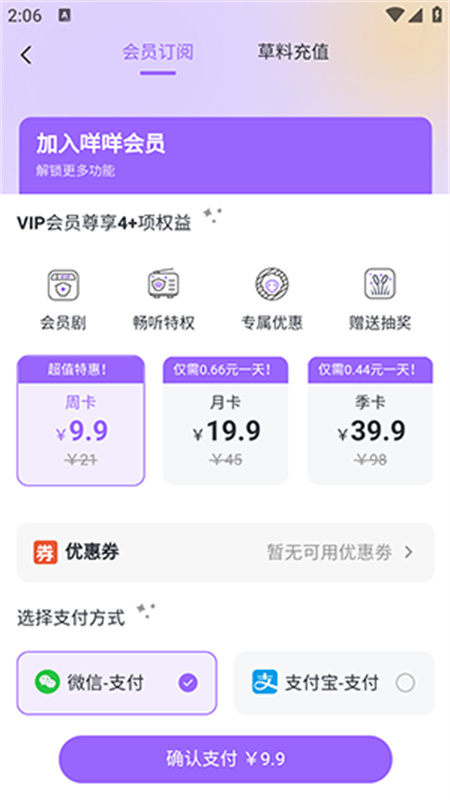The height and width of the screenshot is (800, 450).
Task: Choose the 月卡 ¥19.9 plan
Action: [x=226, y=420]
